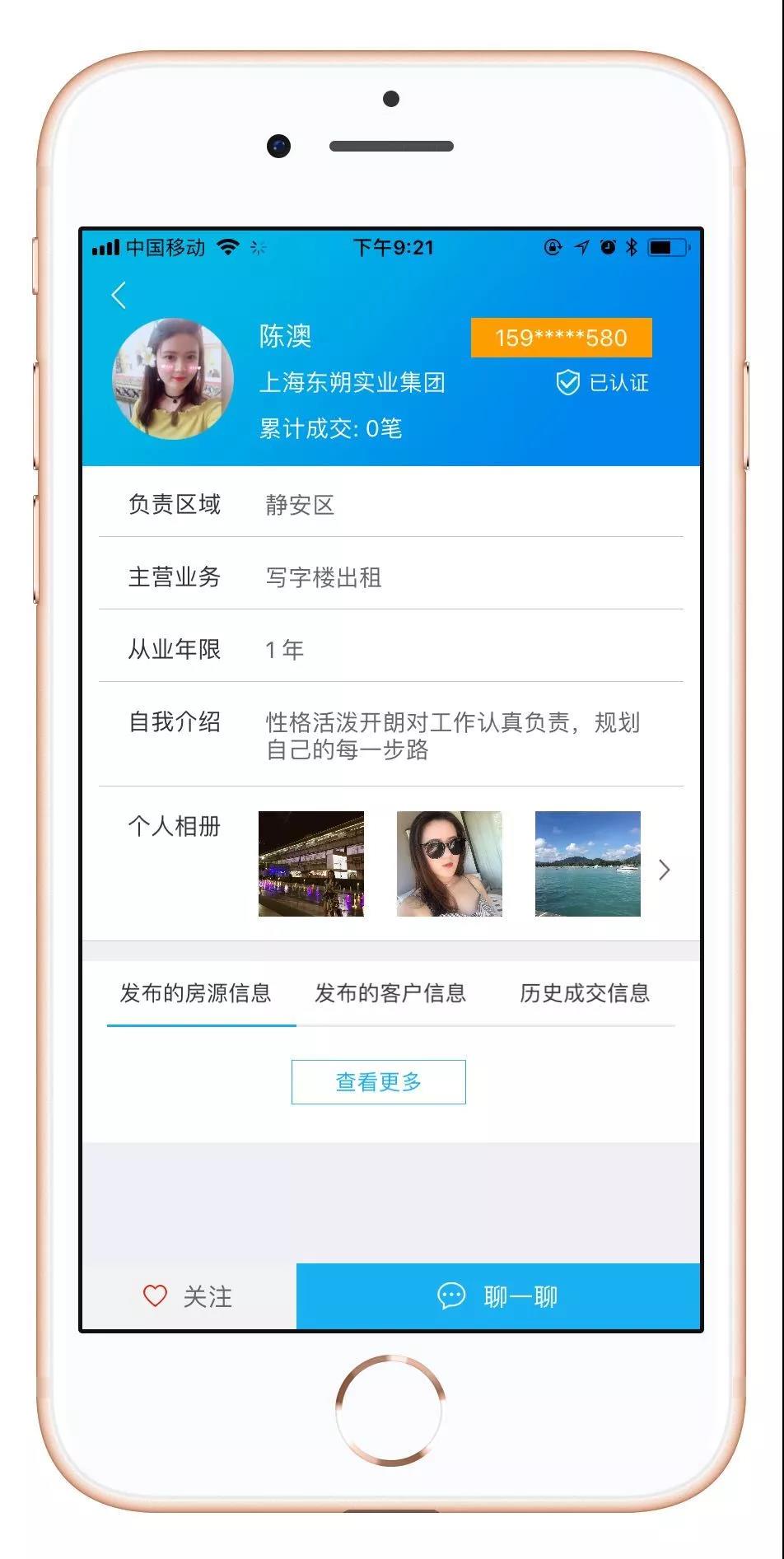The height and width of the screenshot is (1559, 784).
Task: Switch to the 历史成交信息 tab
Action: [585, 993]
